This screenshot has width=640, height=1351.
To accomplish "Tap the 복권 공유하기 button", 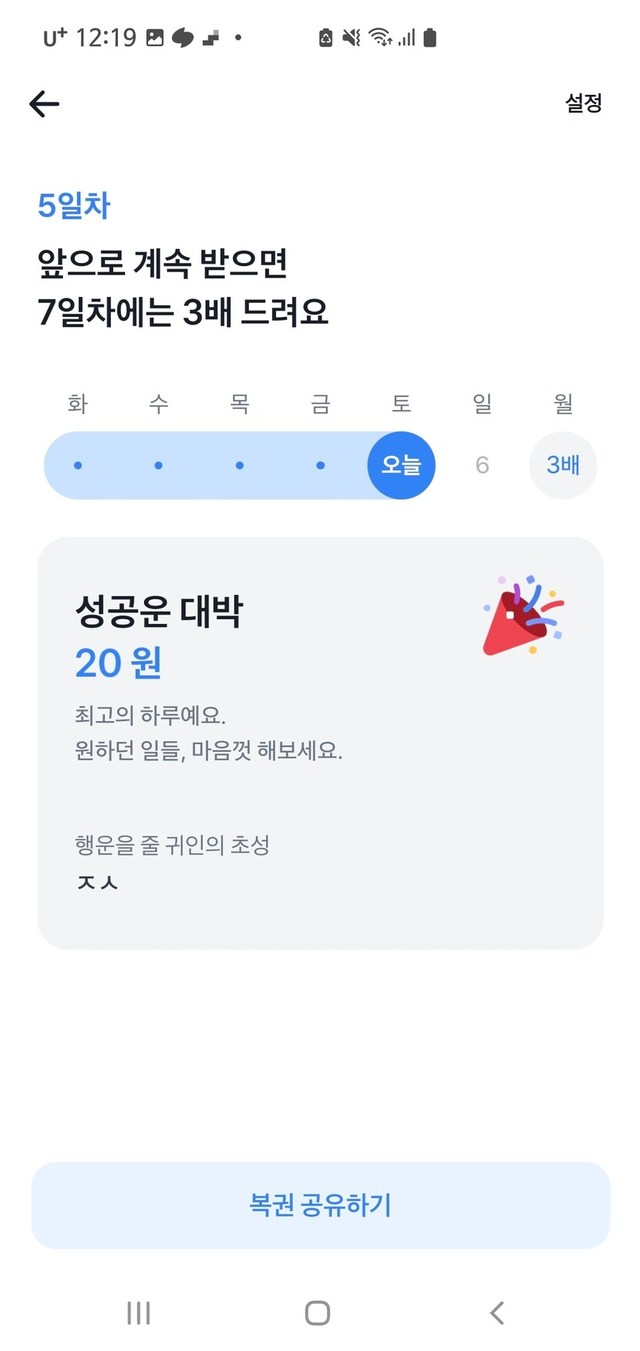I will [x=320, y=1204].
